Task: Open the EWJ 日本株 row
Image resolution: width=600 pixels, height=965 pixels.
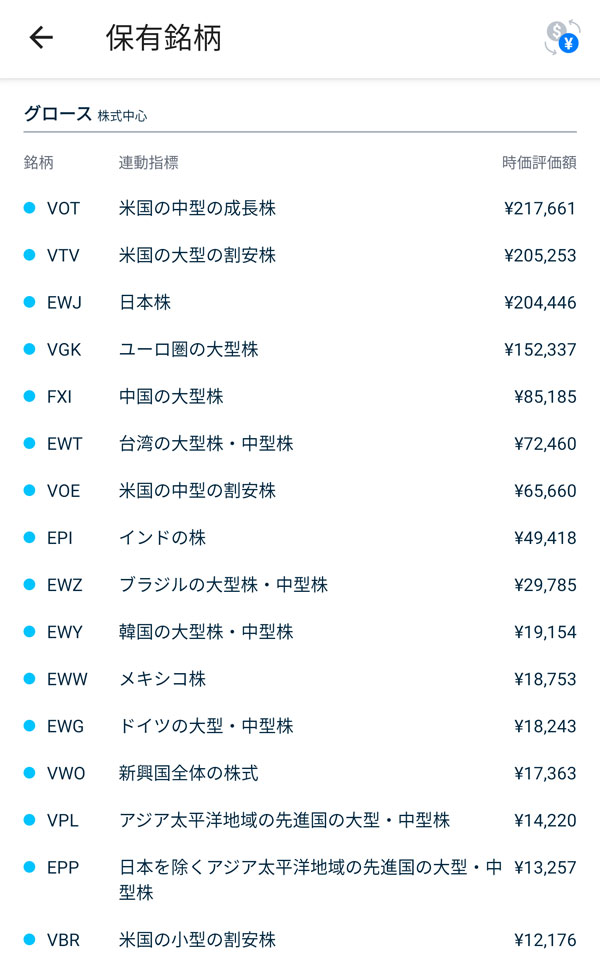Action: (x=300, y=302)
